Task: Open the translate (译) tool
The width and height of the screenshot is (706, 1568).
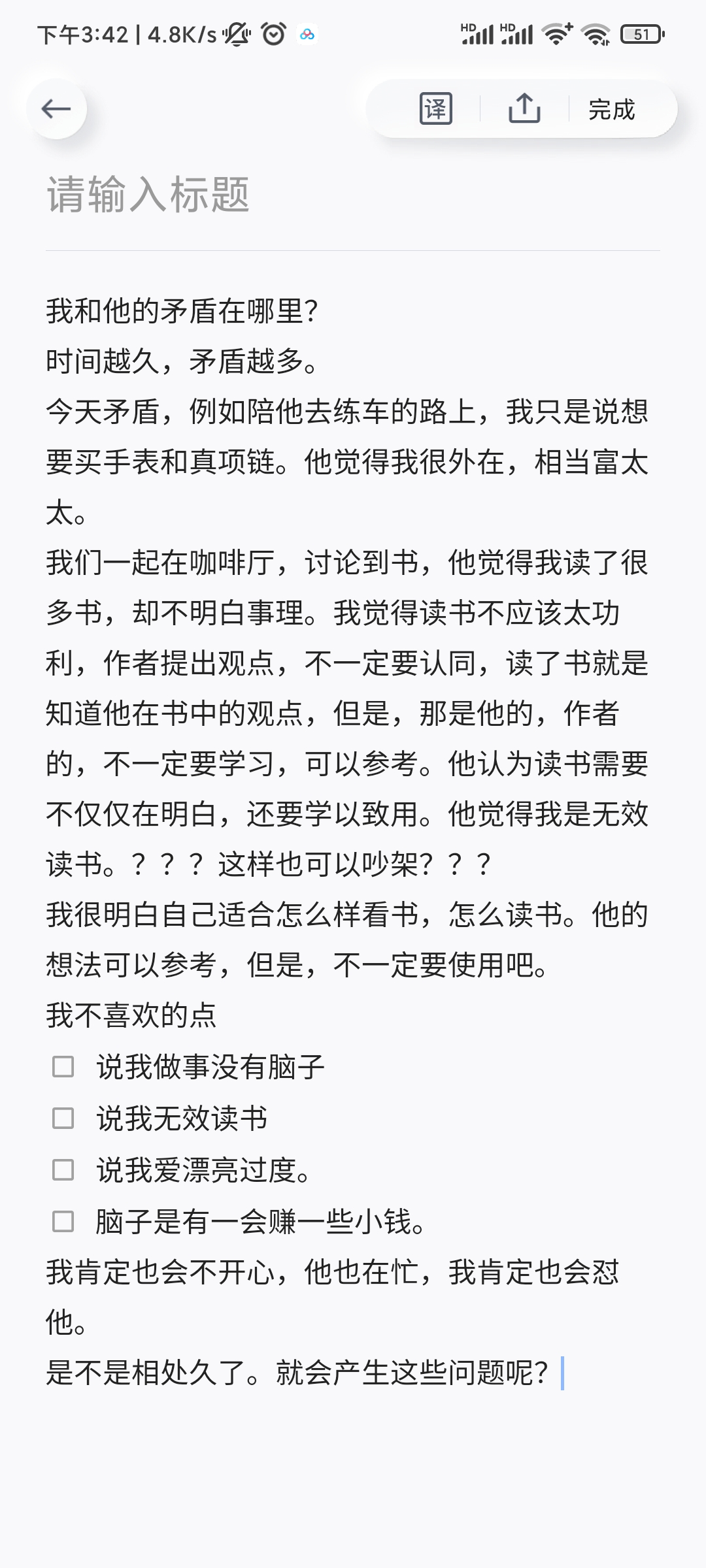Action: point(435,108)
